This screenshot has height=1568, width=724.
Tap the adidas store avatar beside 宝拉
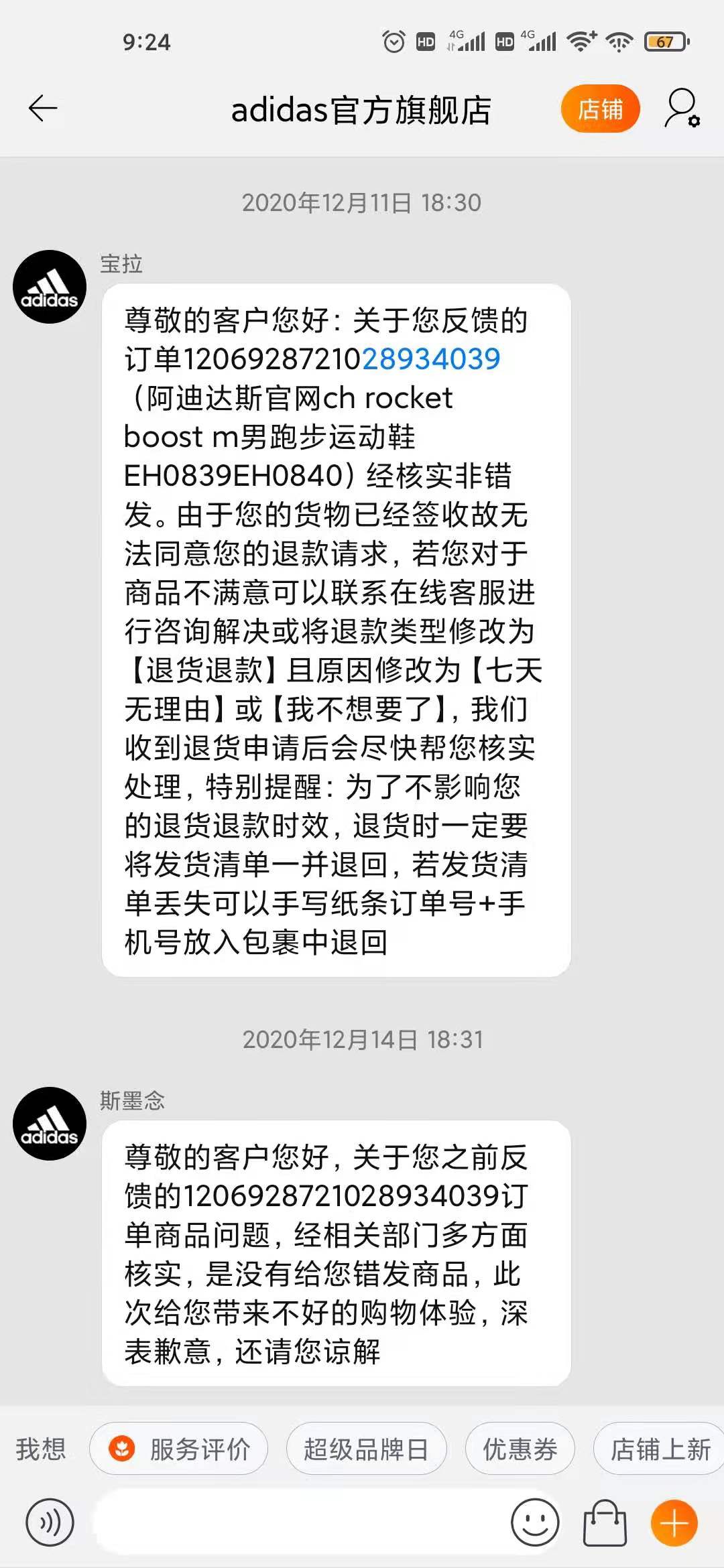pyautogui.click(x=49, y=285)
